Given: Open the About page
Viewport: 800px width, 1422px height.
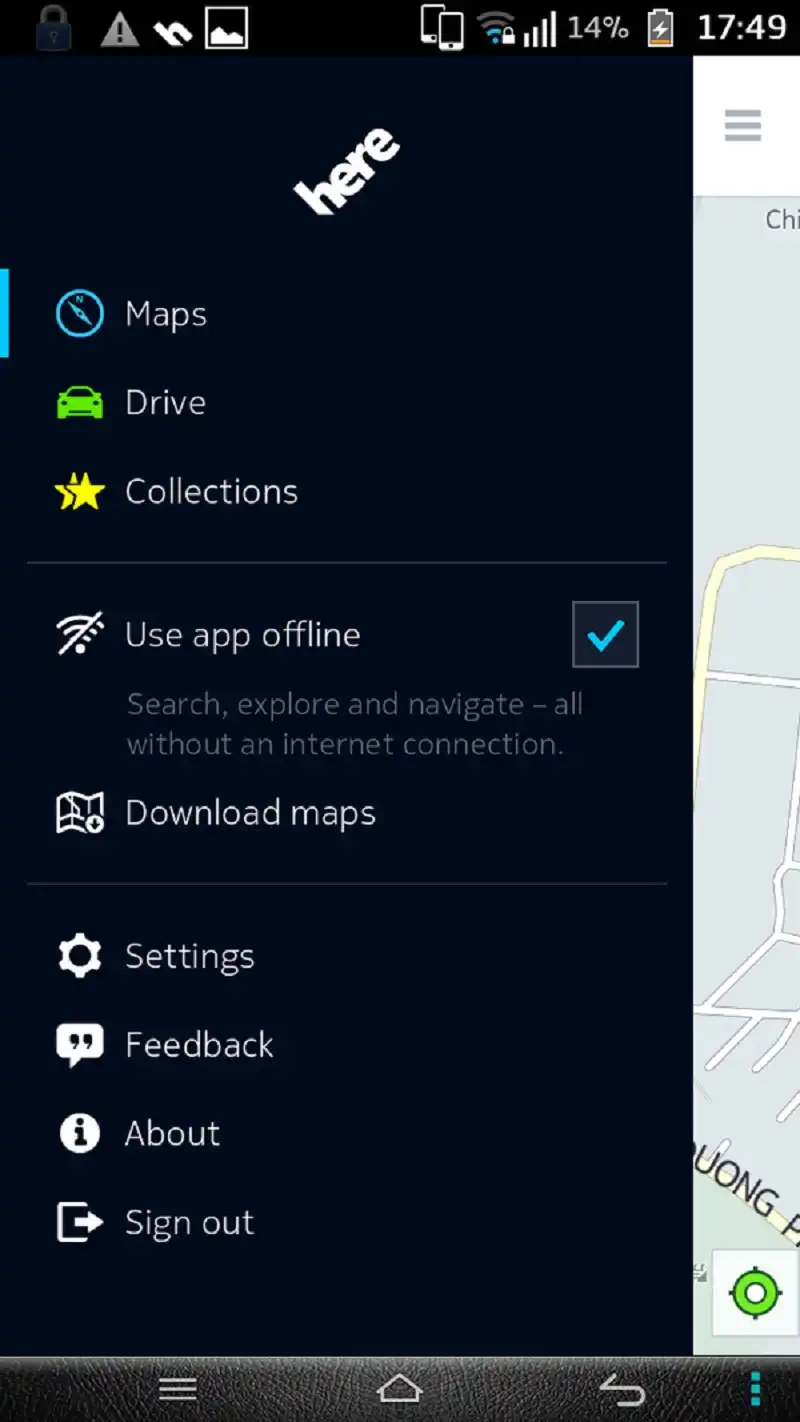Looking at the screenshot, I should point(172,1134).
